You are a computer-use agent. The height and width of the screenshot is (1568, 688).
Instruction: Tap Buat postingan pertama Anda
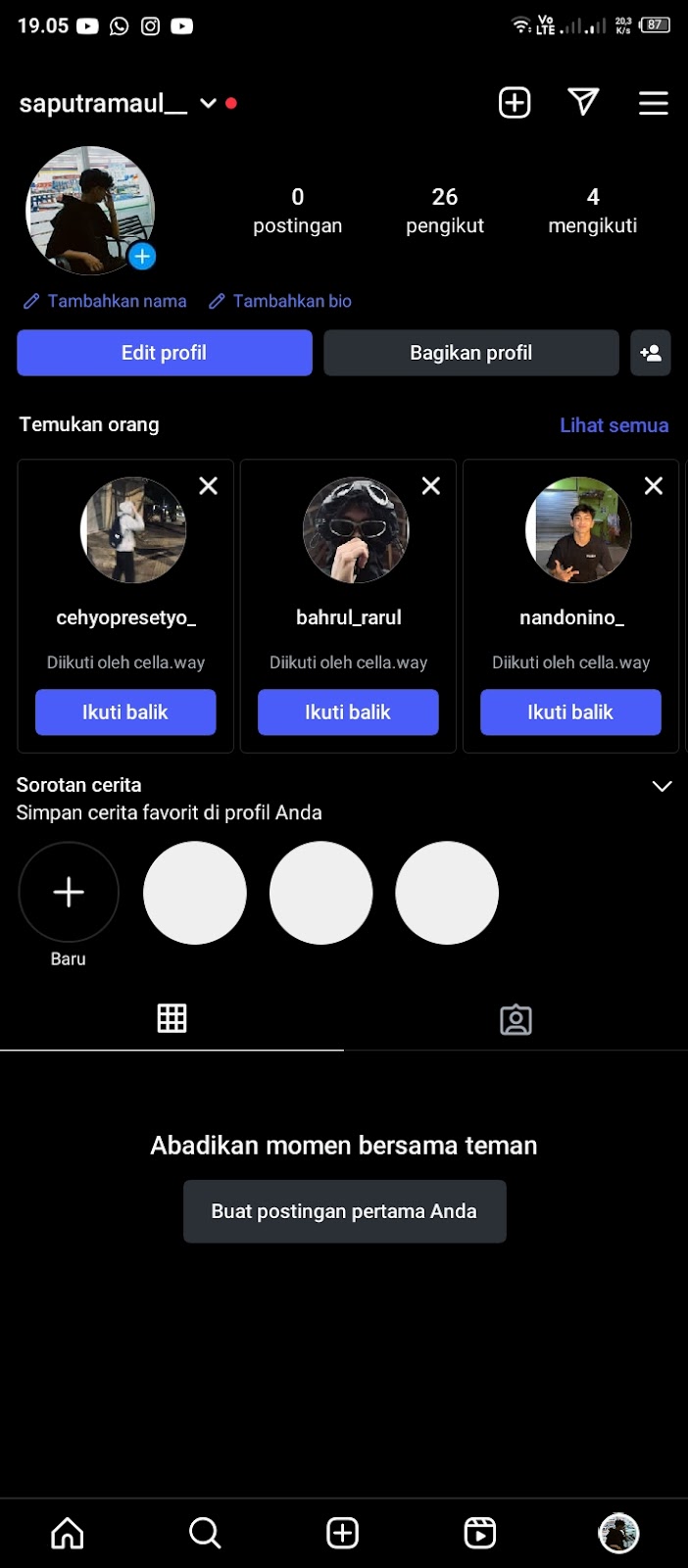click(344, 1211)
